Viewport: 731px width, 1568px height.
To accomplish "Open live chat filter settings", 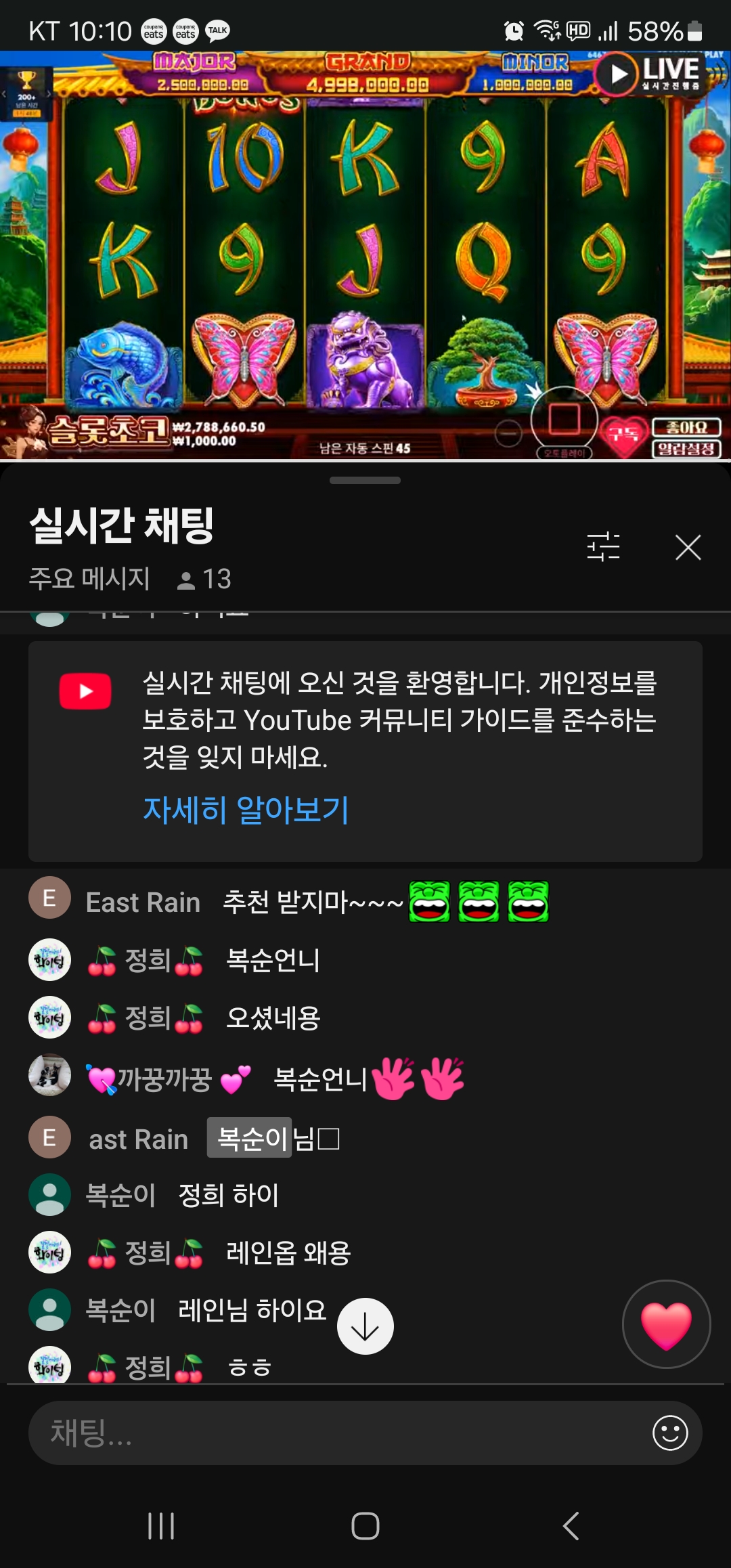I will 602,547.
